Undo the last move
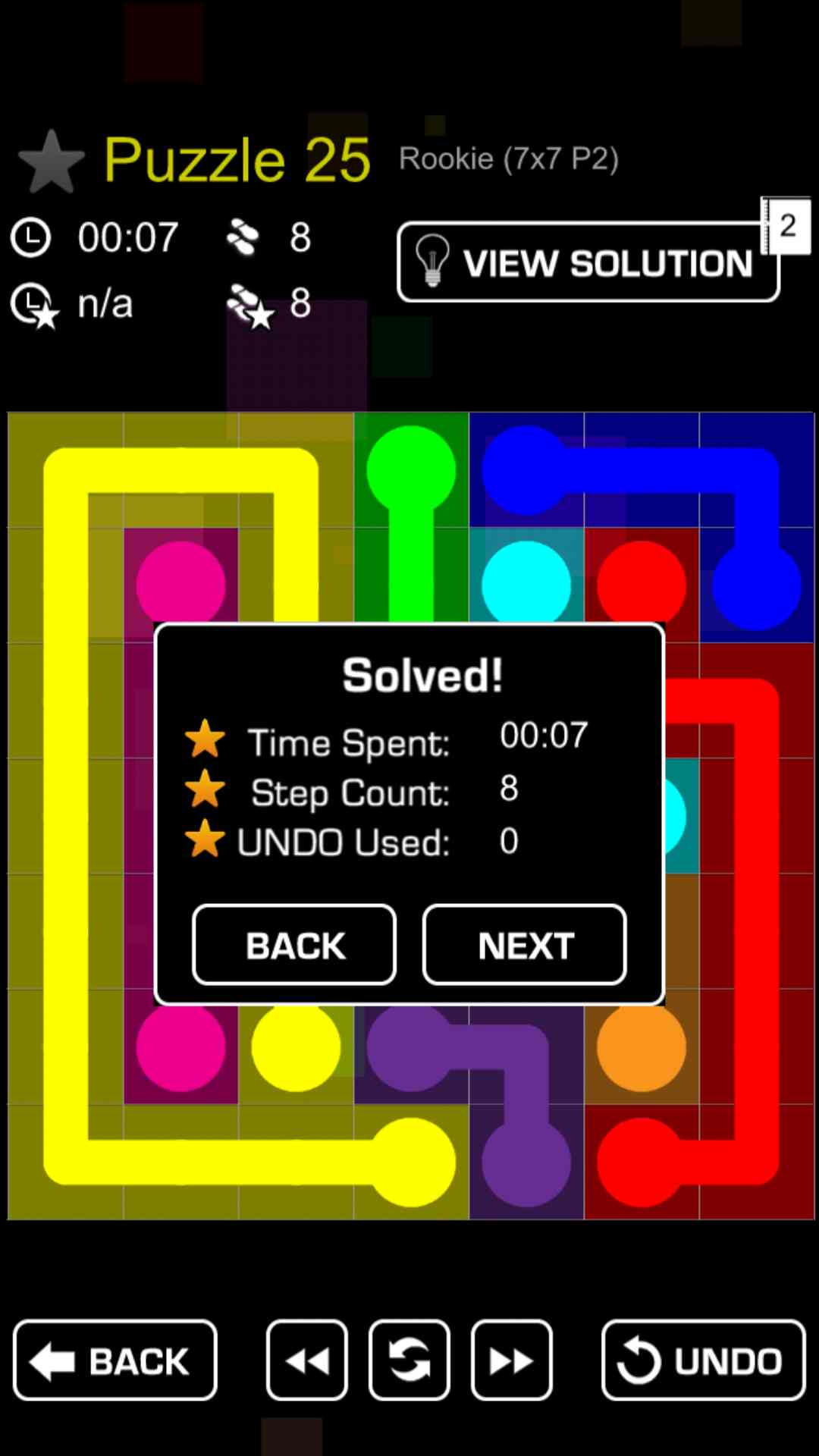Image resolution: width=819 pixels, height=1456 pixels. click(x=703, y=1360)
